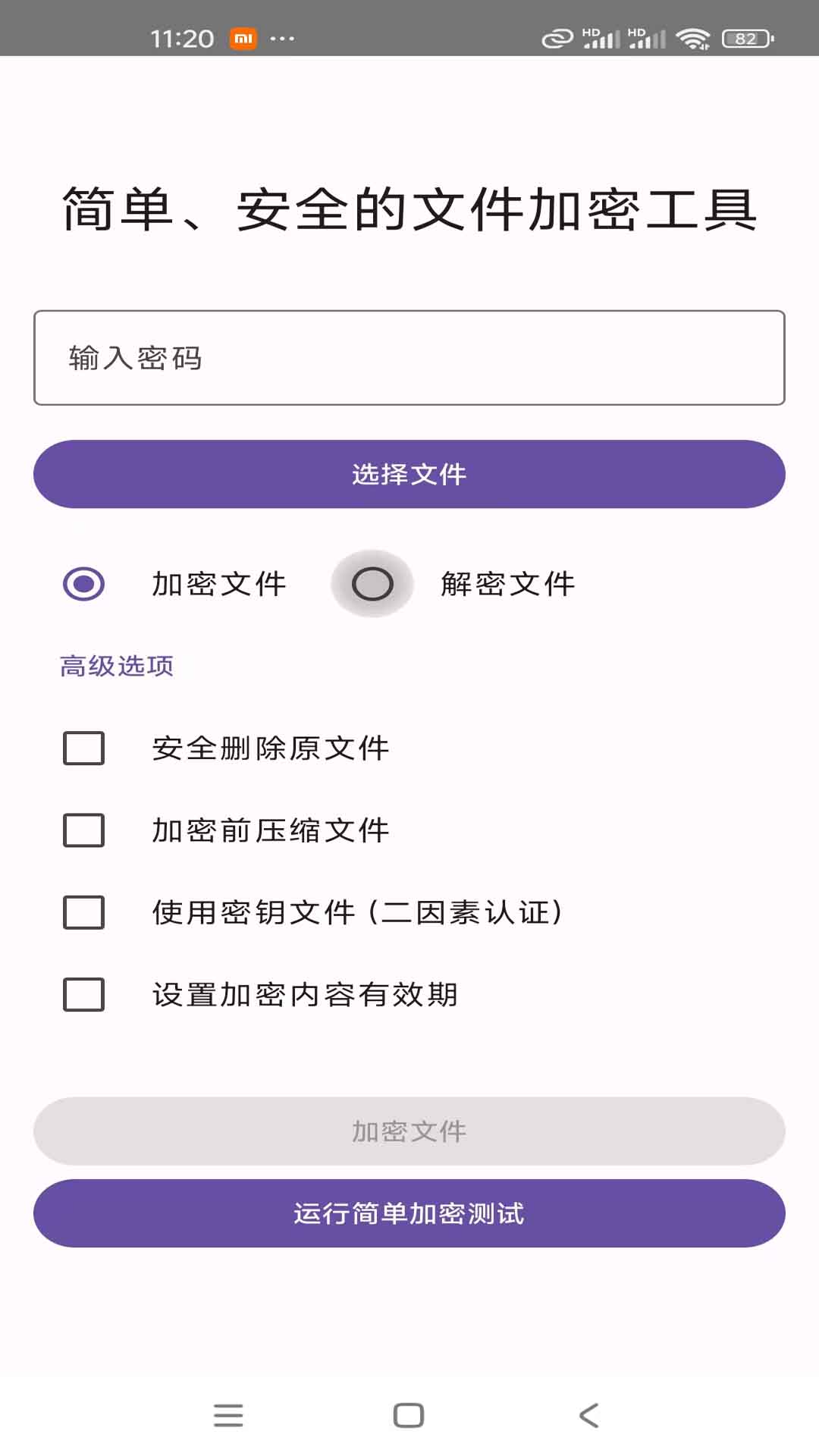Image resolution: width=819 pixels, height=1456 pixels.
Task: Tap the disabled 加密文件 button
Action: click(x=409, y=1131)
